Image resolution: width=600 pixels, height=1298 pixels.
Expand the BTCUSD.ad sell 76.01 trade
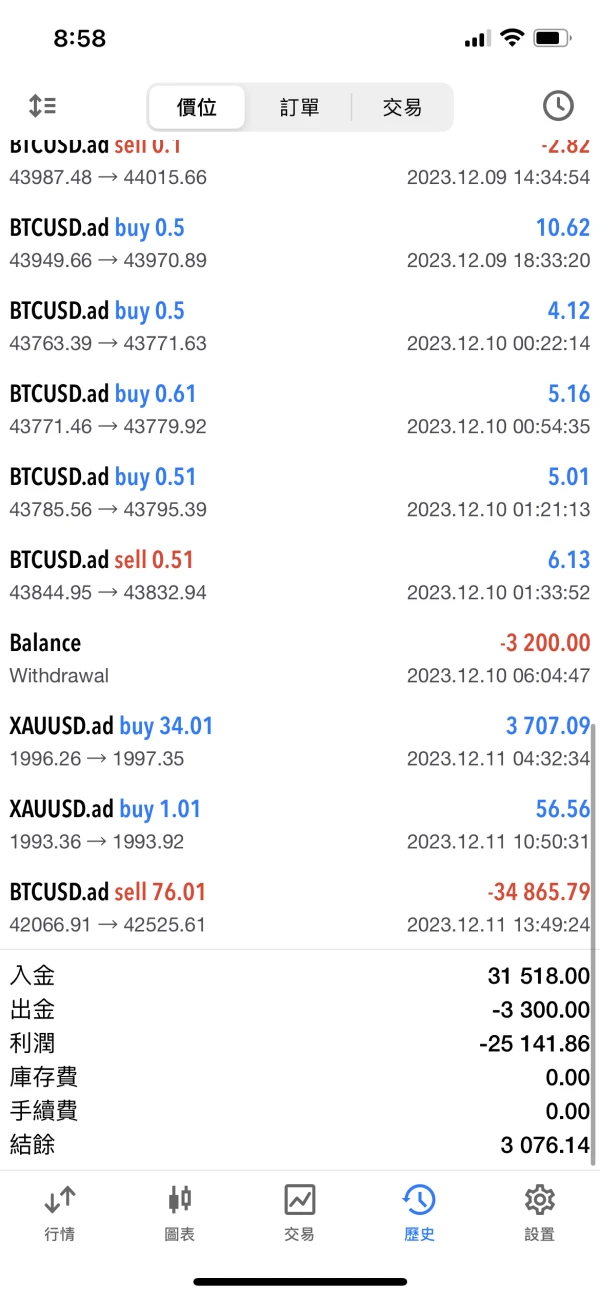point(300,907)
